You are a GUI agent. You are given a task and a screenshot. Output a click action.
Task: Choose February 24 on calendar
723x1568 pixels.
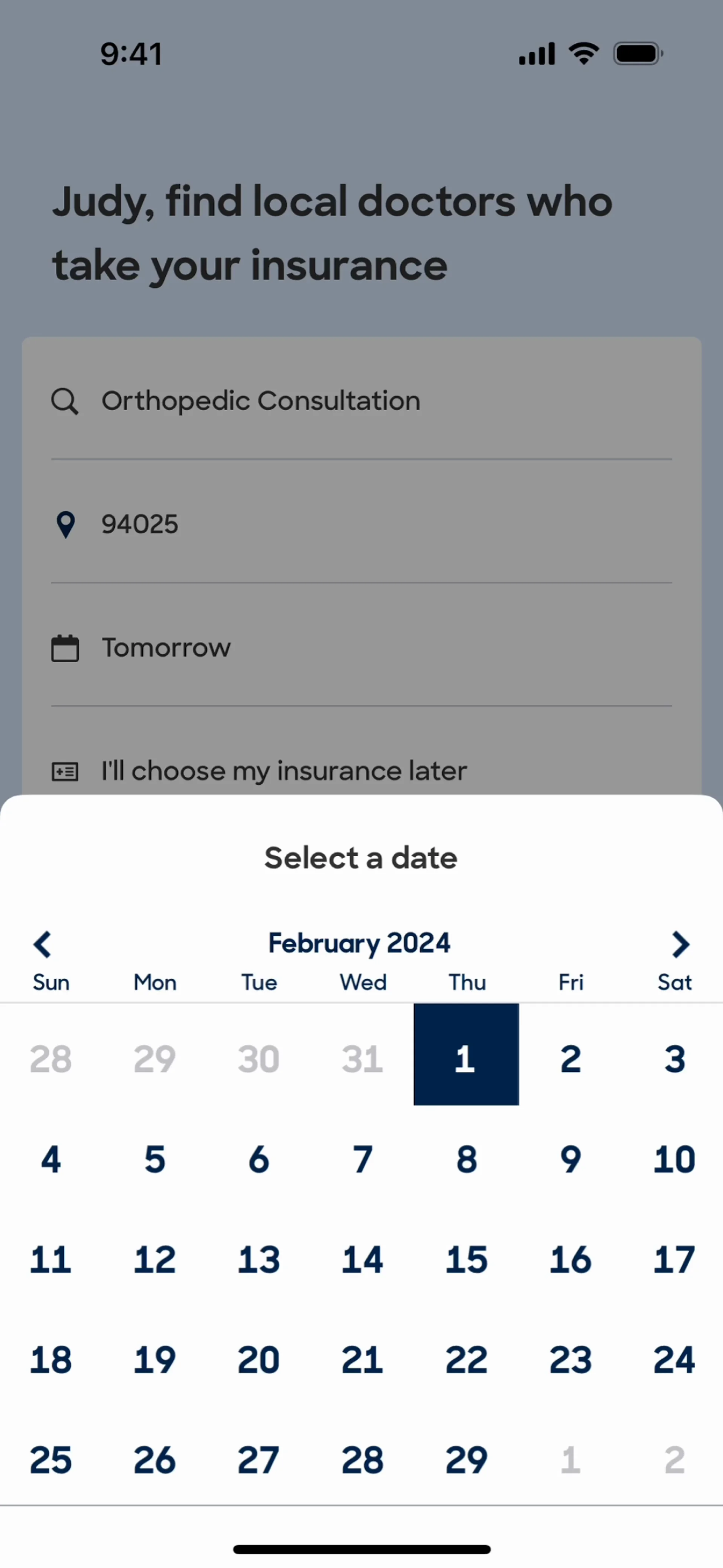(x=674, y=1360)
